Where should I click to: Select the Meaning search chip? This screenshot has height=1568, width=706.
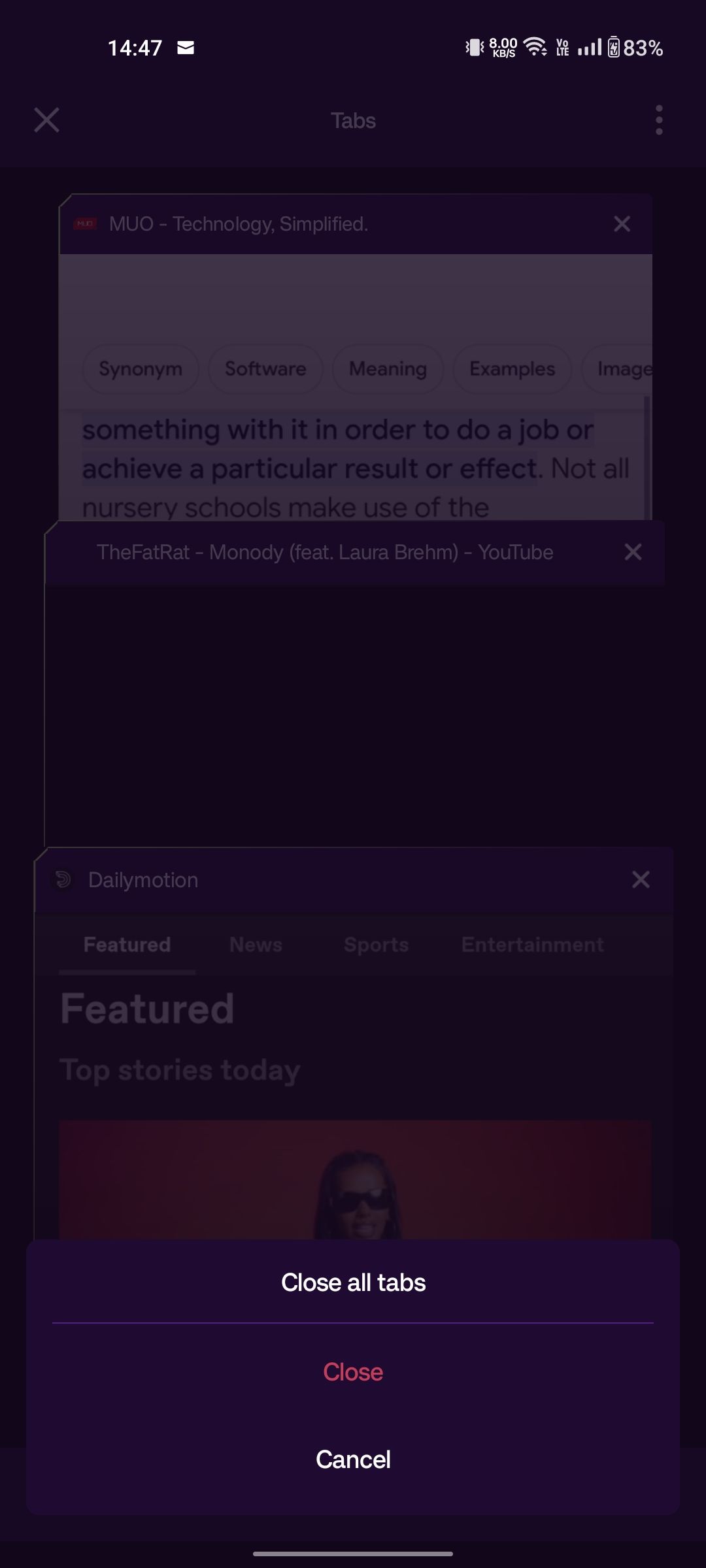click(387, 368)
